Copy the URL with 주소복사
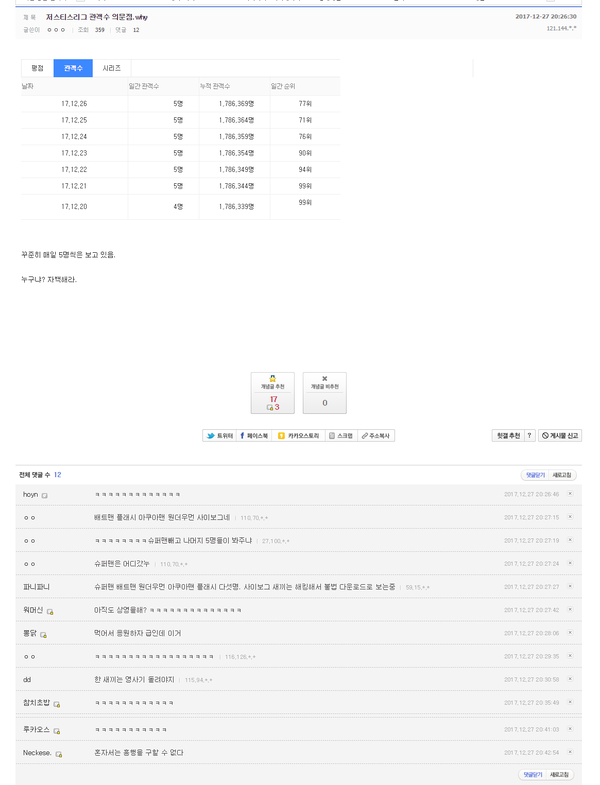 pyautogui.click(x=377, y=436)
